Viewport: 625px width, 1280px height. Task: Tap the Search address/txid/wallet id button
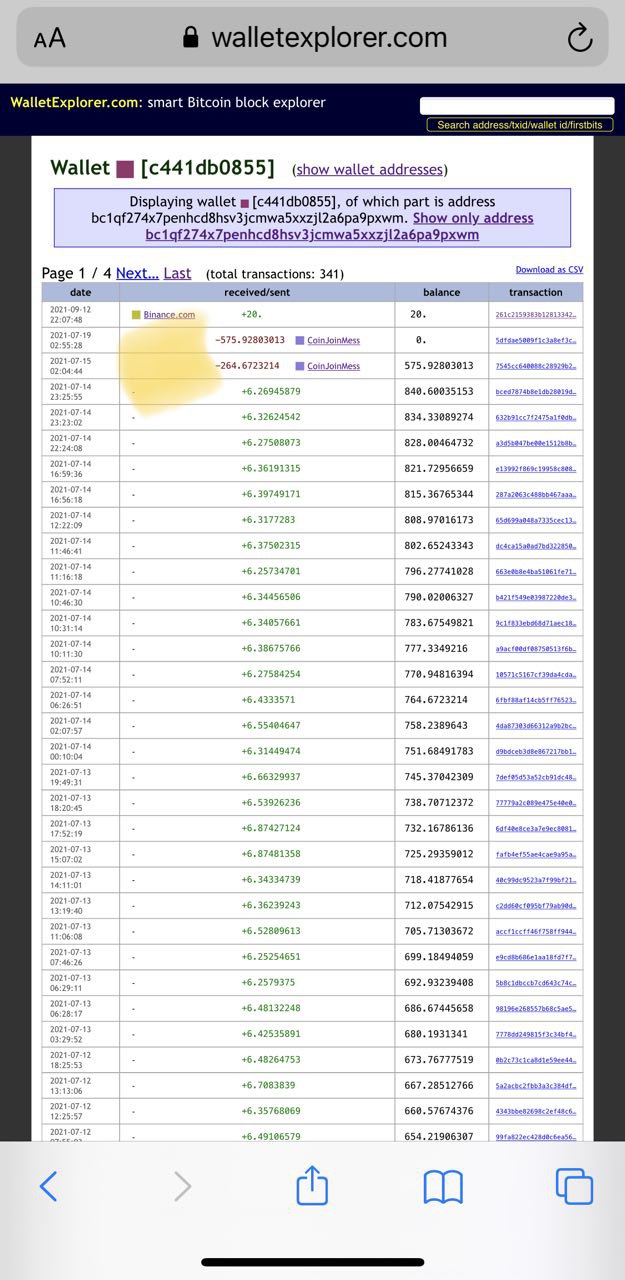pyautogui.click(x=519, y=125)
